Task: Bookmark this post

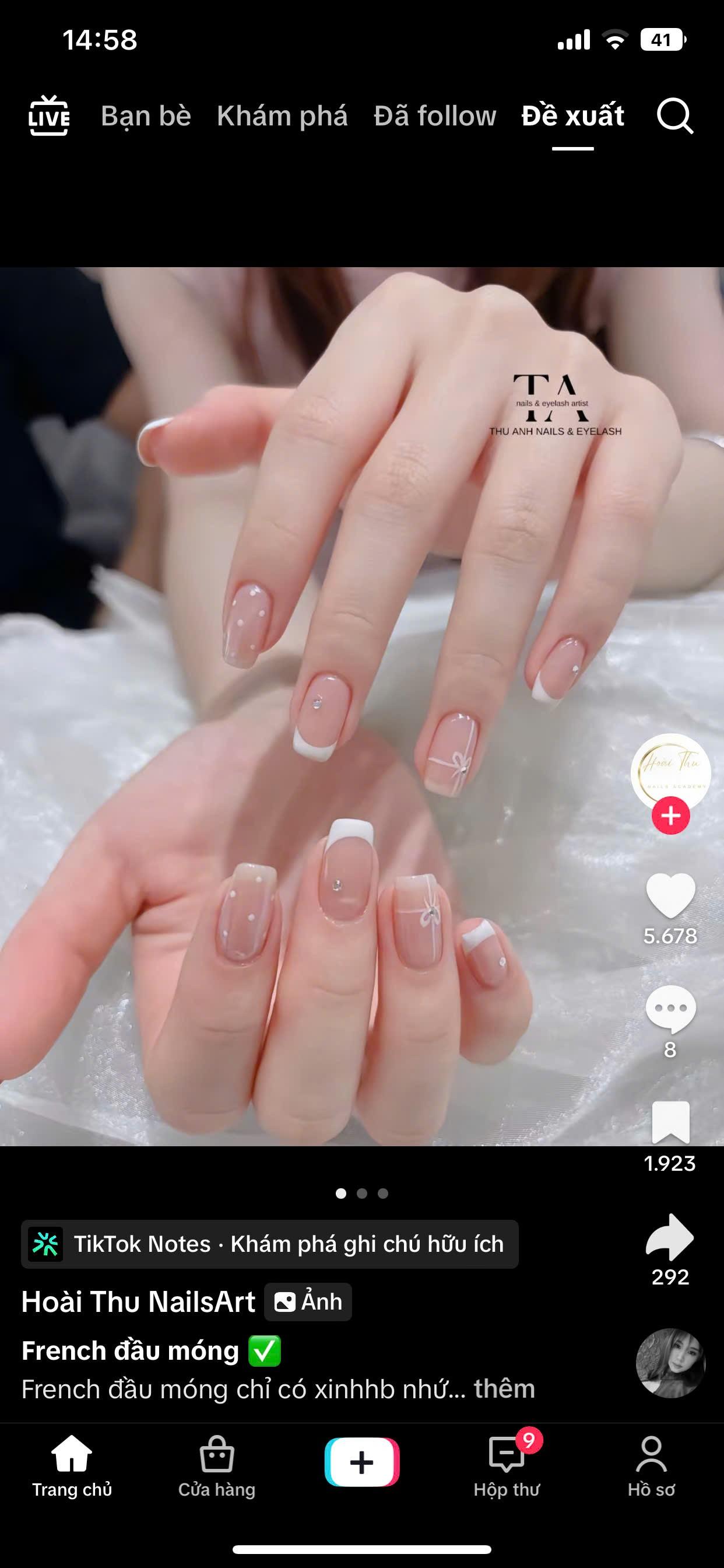Action: (670, 1122)
